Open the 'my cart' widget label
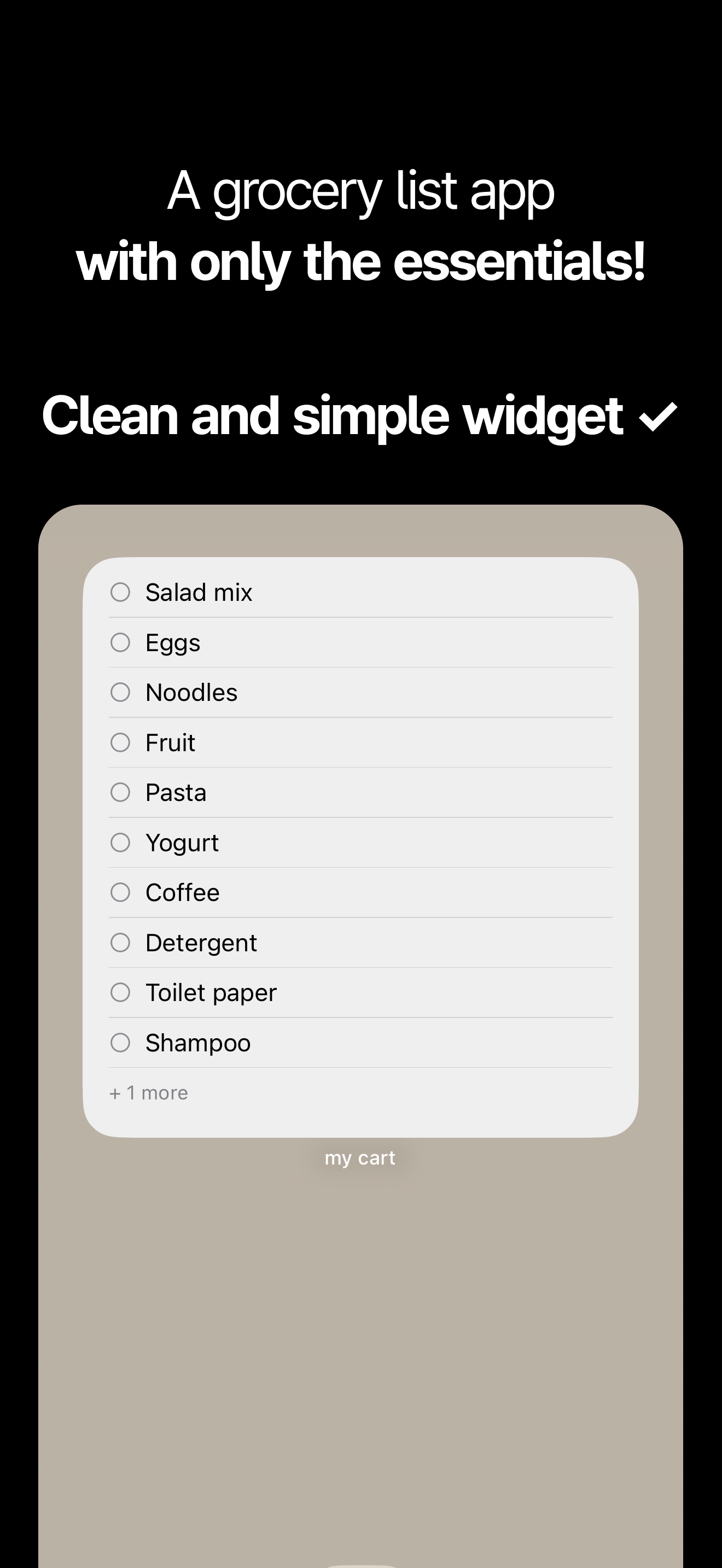This screenshot has width=722, height=1568. (360, 1157)
